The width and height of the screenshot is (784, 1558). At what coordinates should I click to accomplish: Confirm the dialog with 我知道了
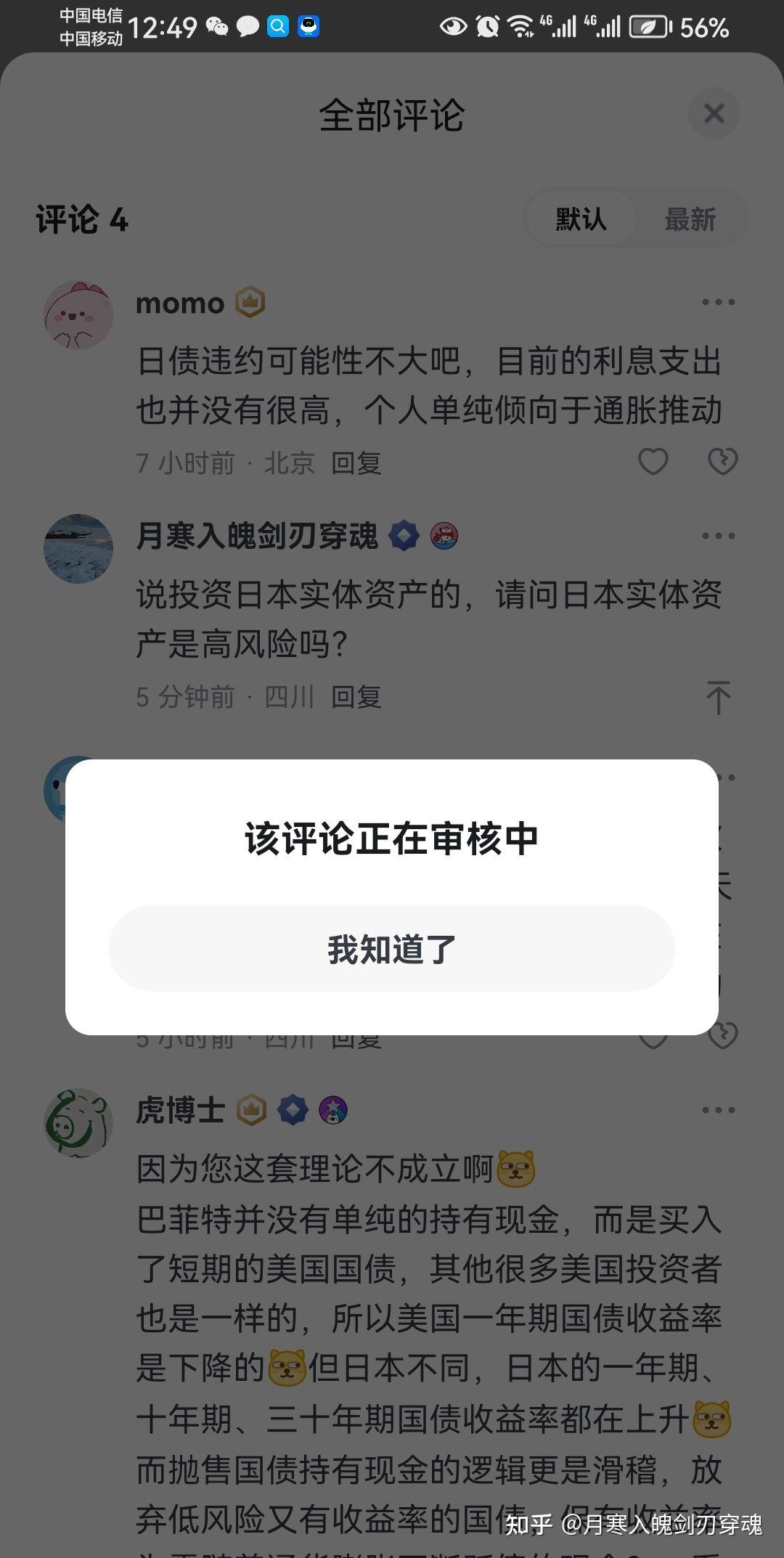pyautogui.click(x=391, y=948)
